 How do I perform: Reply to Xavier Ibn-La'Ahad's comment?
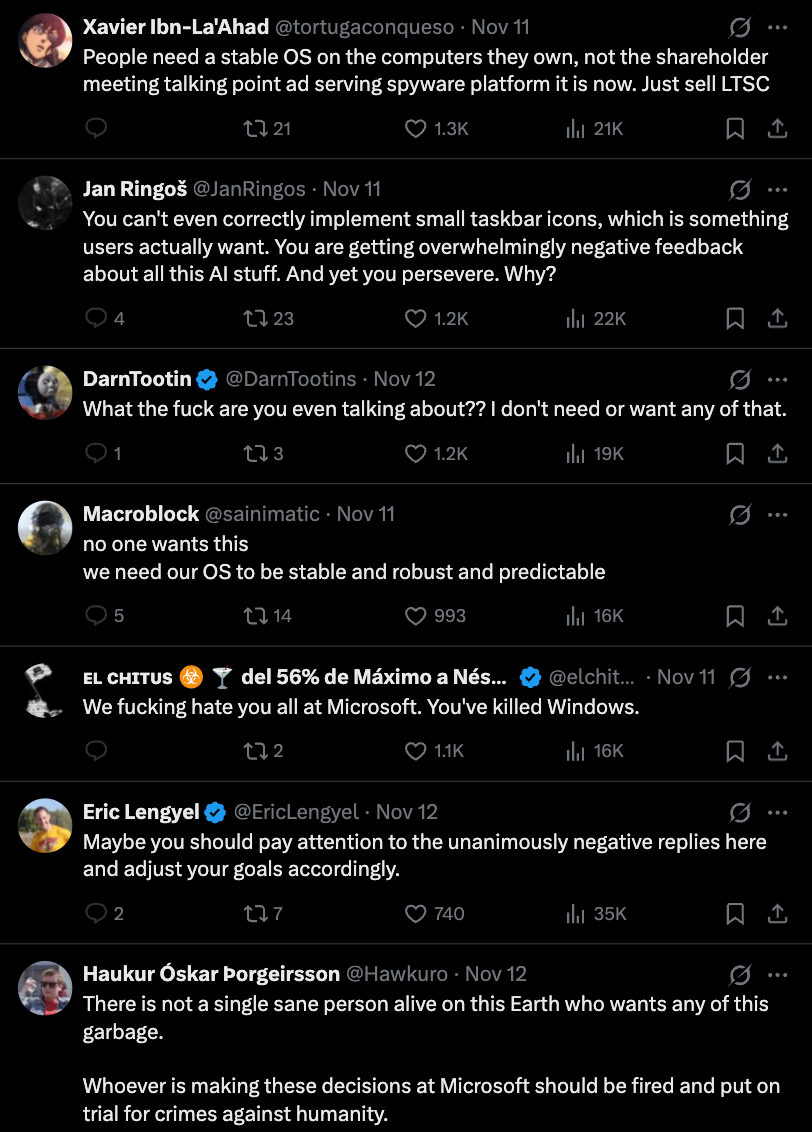click(x=96, y=129)
